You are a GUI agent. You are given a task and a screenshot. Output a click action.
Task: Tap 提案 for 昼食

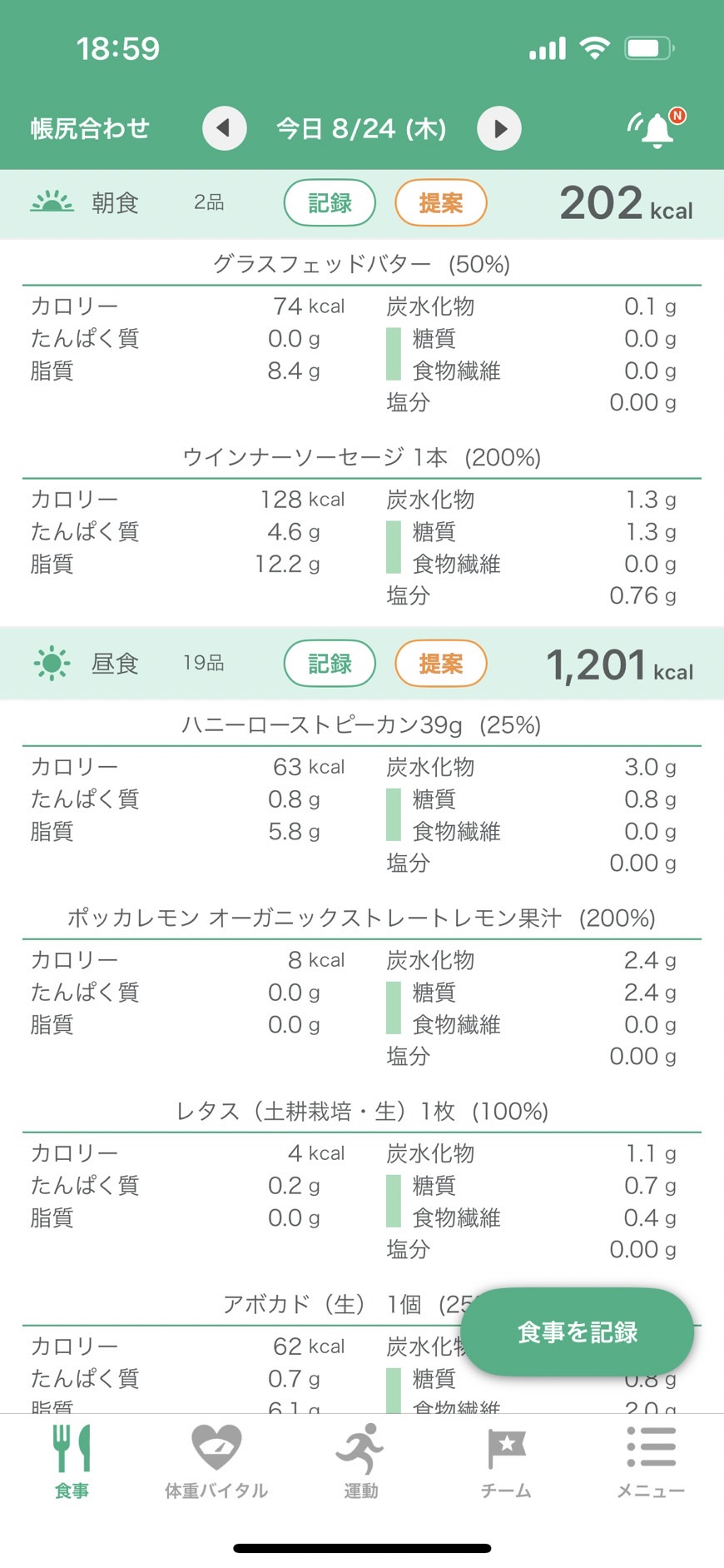440,664
